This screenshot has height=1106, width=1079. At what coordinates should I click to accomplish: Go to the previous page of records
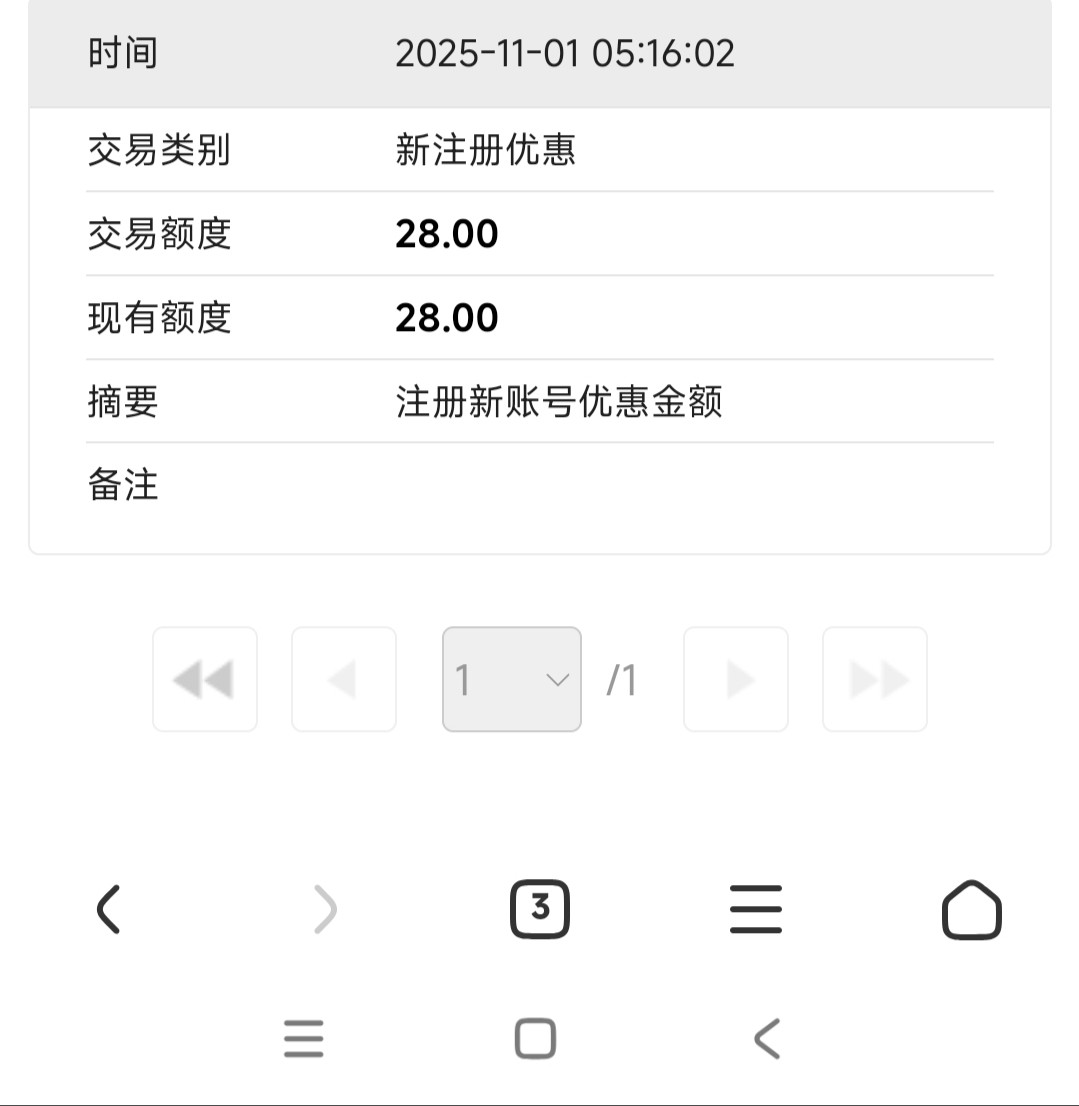pos(343,680)
